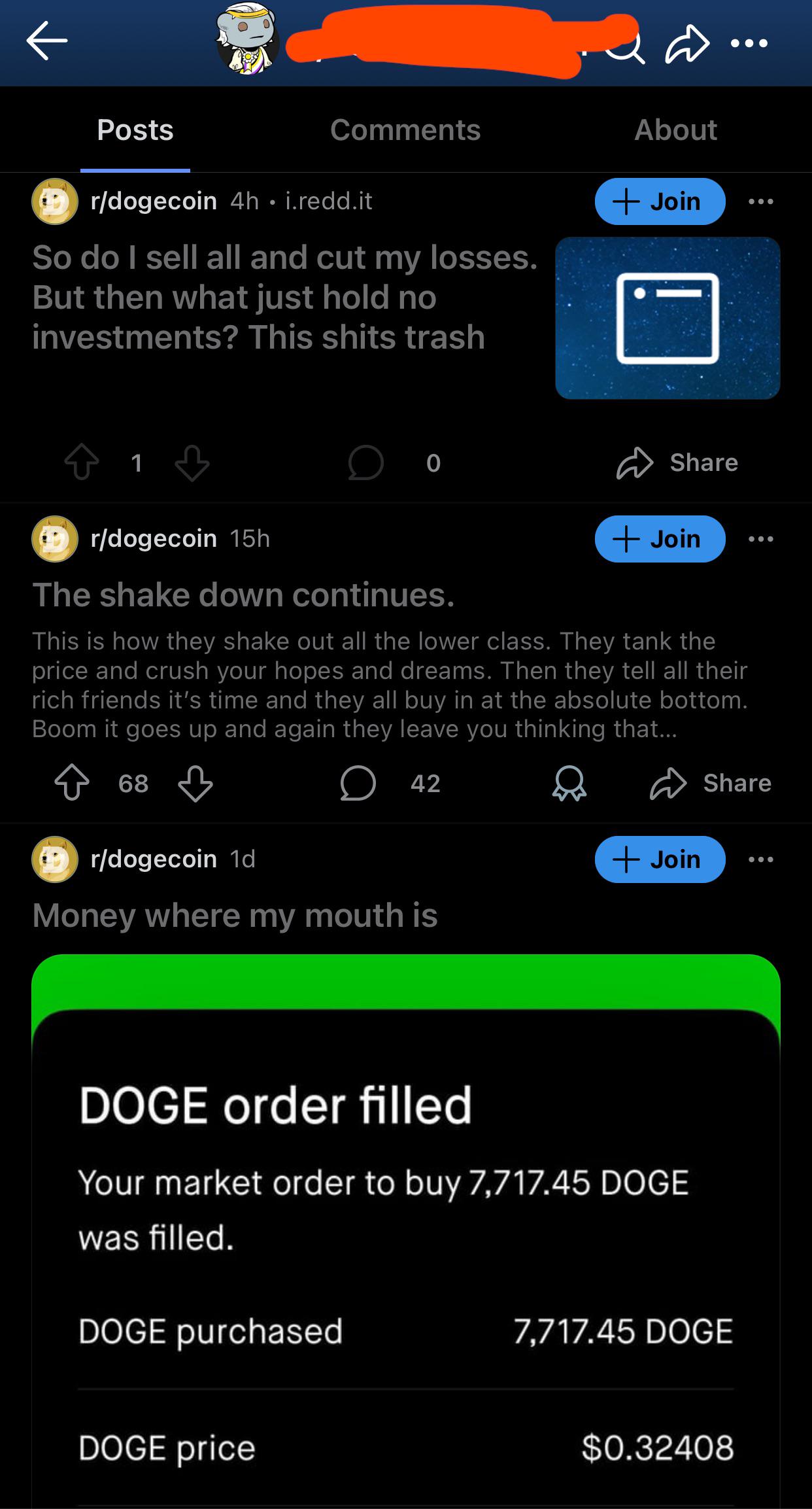Screen dimensions: 812x1509
Task: Join r/dogecoin from 'Money where my mouth is'
Action: point(660,859)
